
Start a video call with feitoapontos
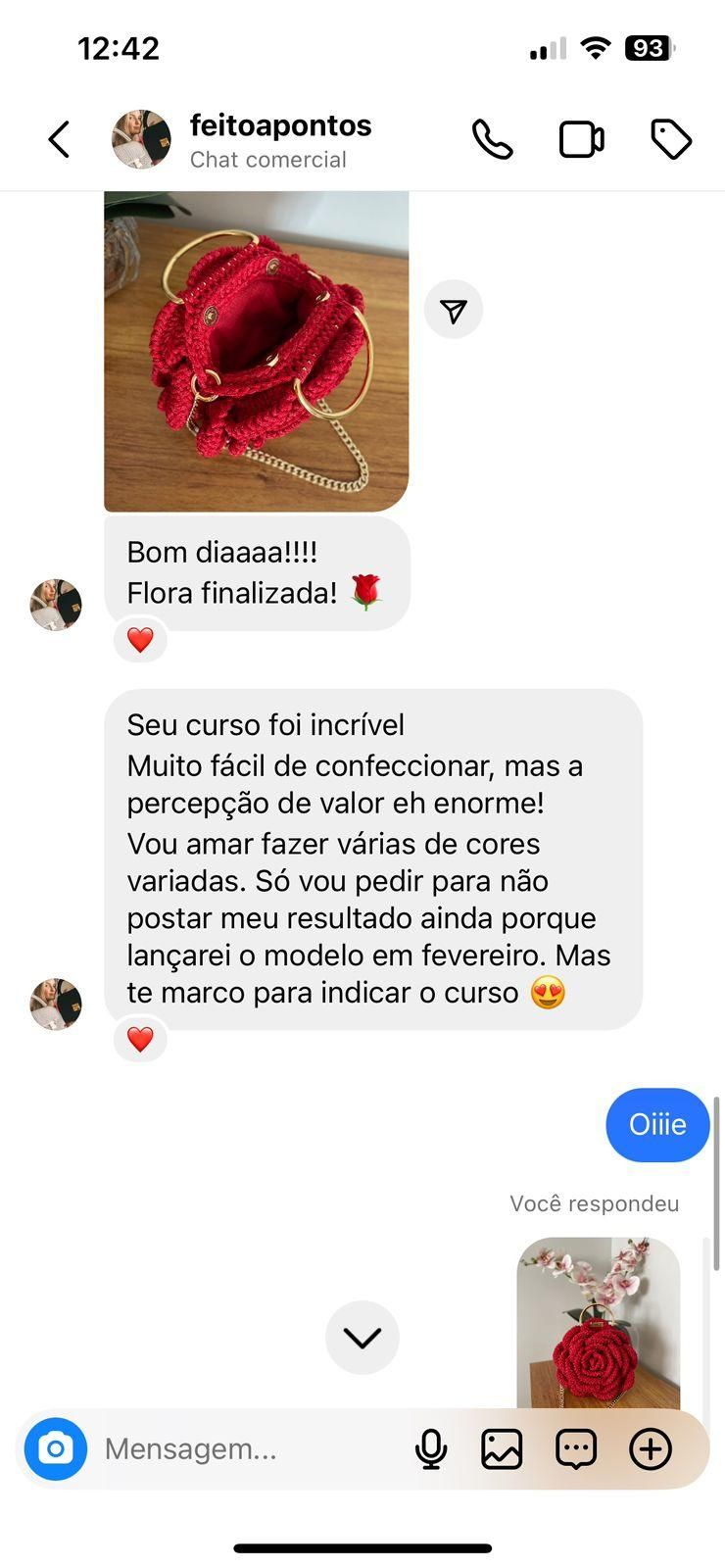[x=581, y=140]
